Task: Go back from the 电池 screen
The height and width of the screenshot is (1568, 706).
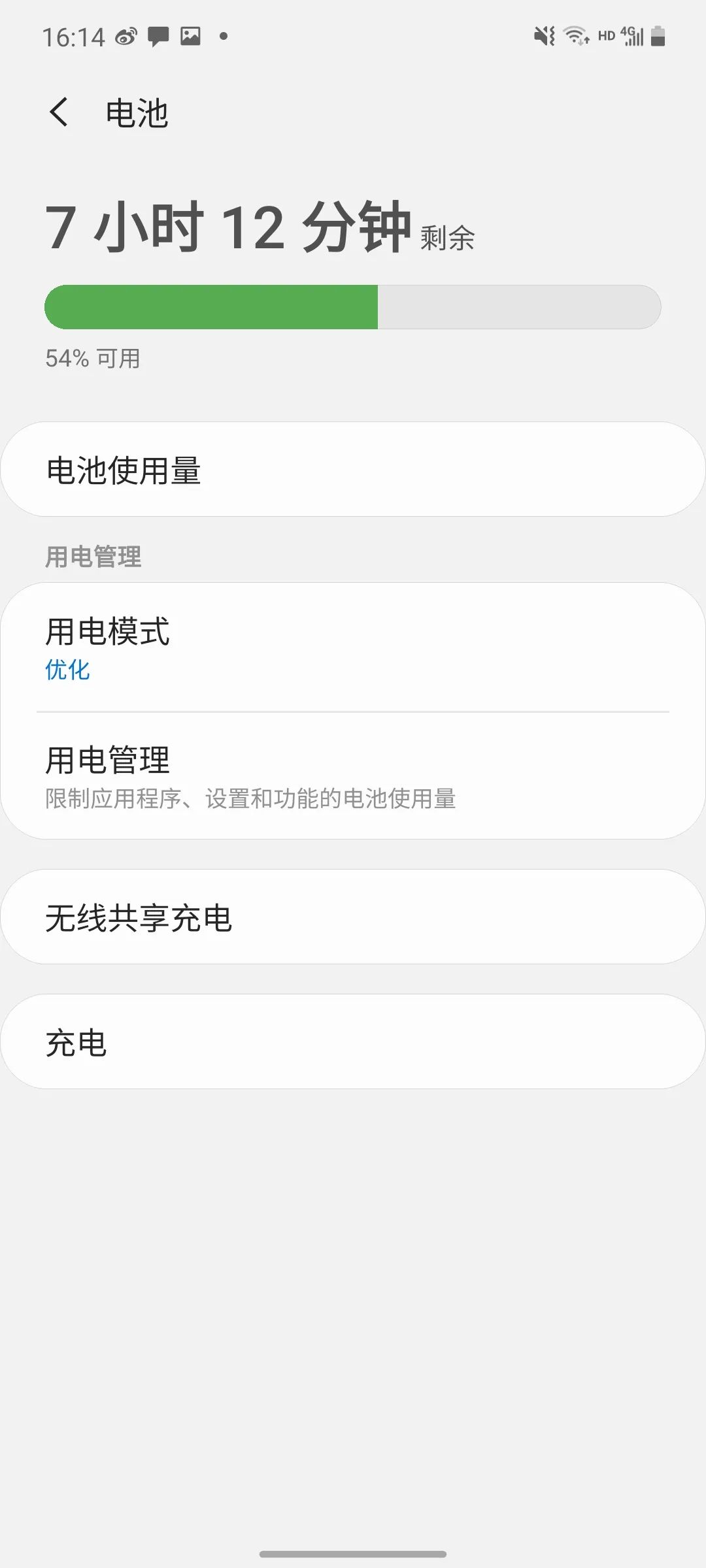Action: tap(59, 112)
